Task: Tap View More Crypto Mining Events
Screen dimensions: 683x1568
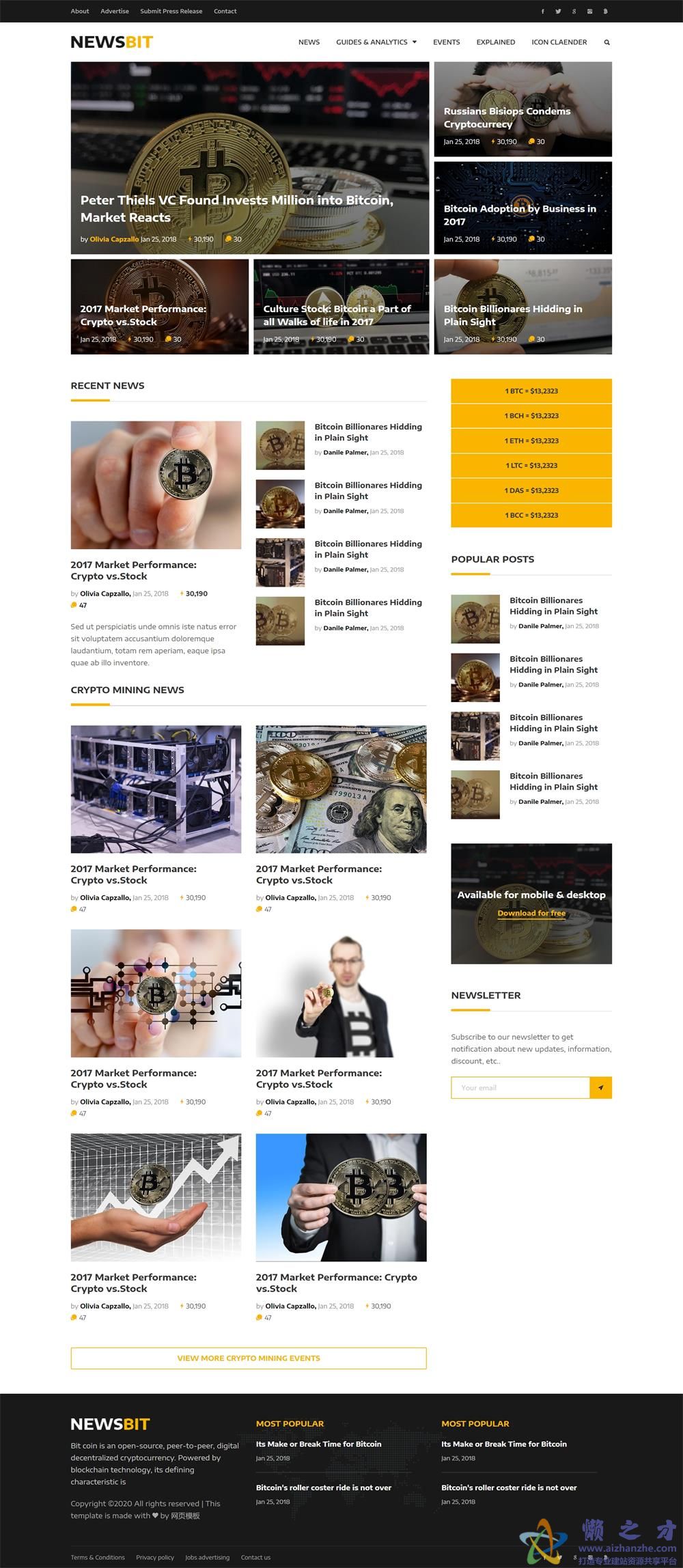Action: click(x=249, y=1358)
